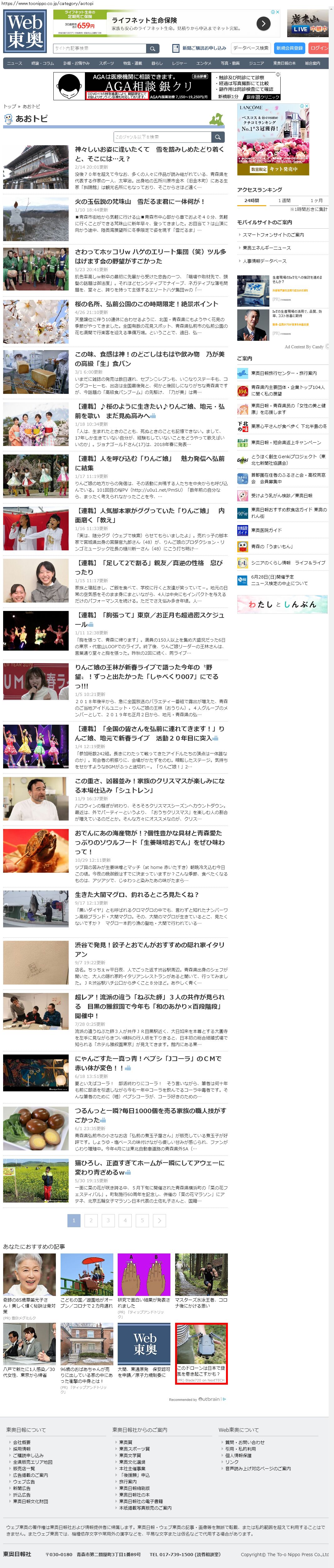Open article 生きた大間マグロ、釣れるところ見たくね？
The height and width of the screenshot is (1568, 334).
pos(137,894)
